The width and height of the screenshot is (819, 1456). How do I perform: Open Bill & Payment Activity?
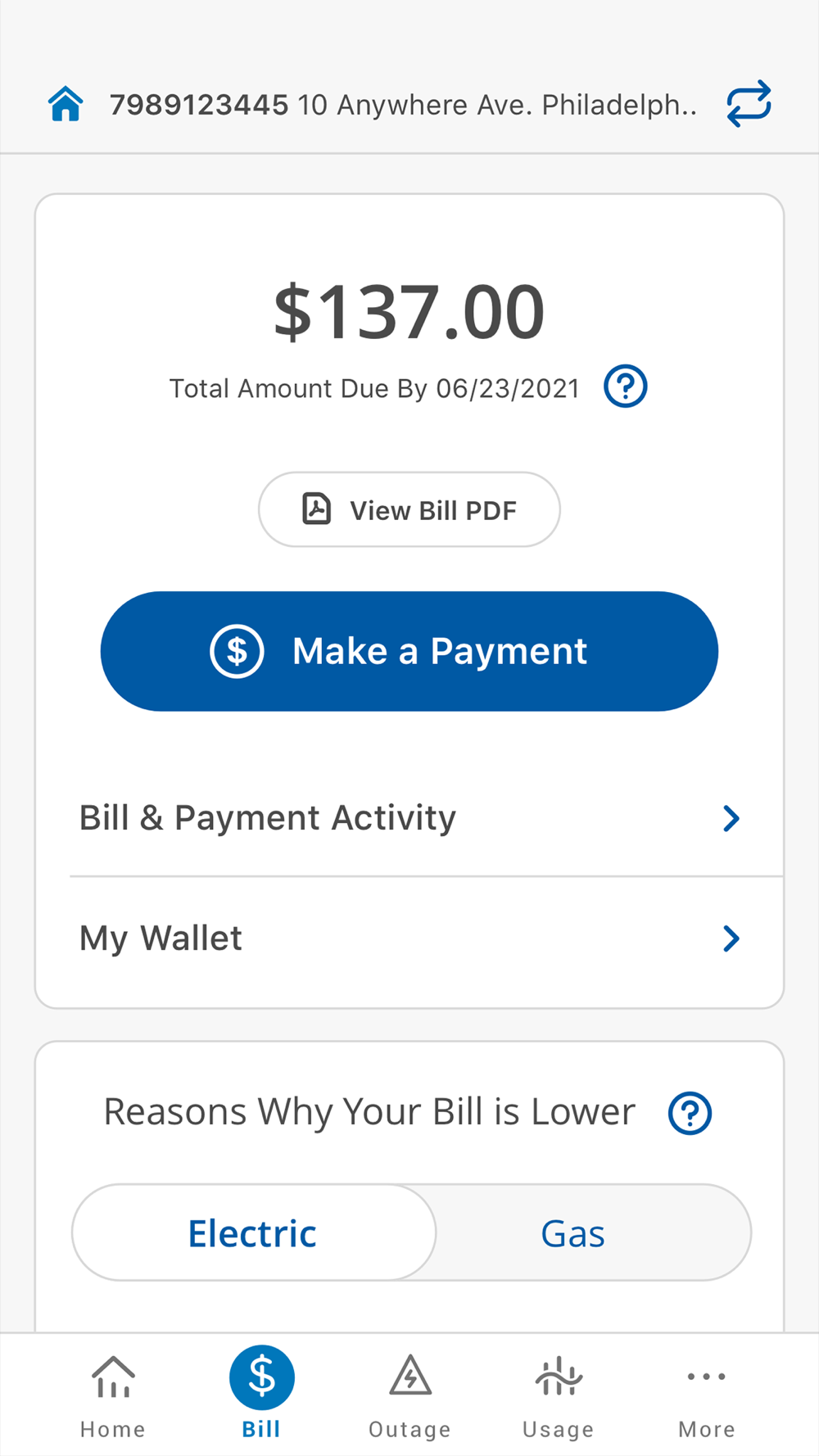[x=409, y=817]
